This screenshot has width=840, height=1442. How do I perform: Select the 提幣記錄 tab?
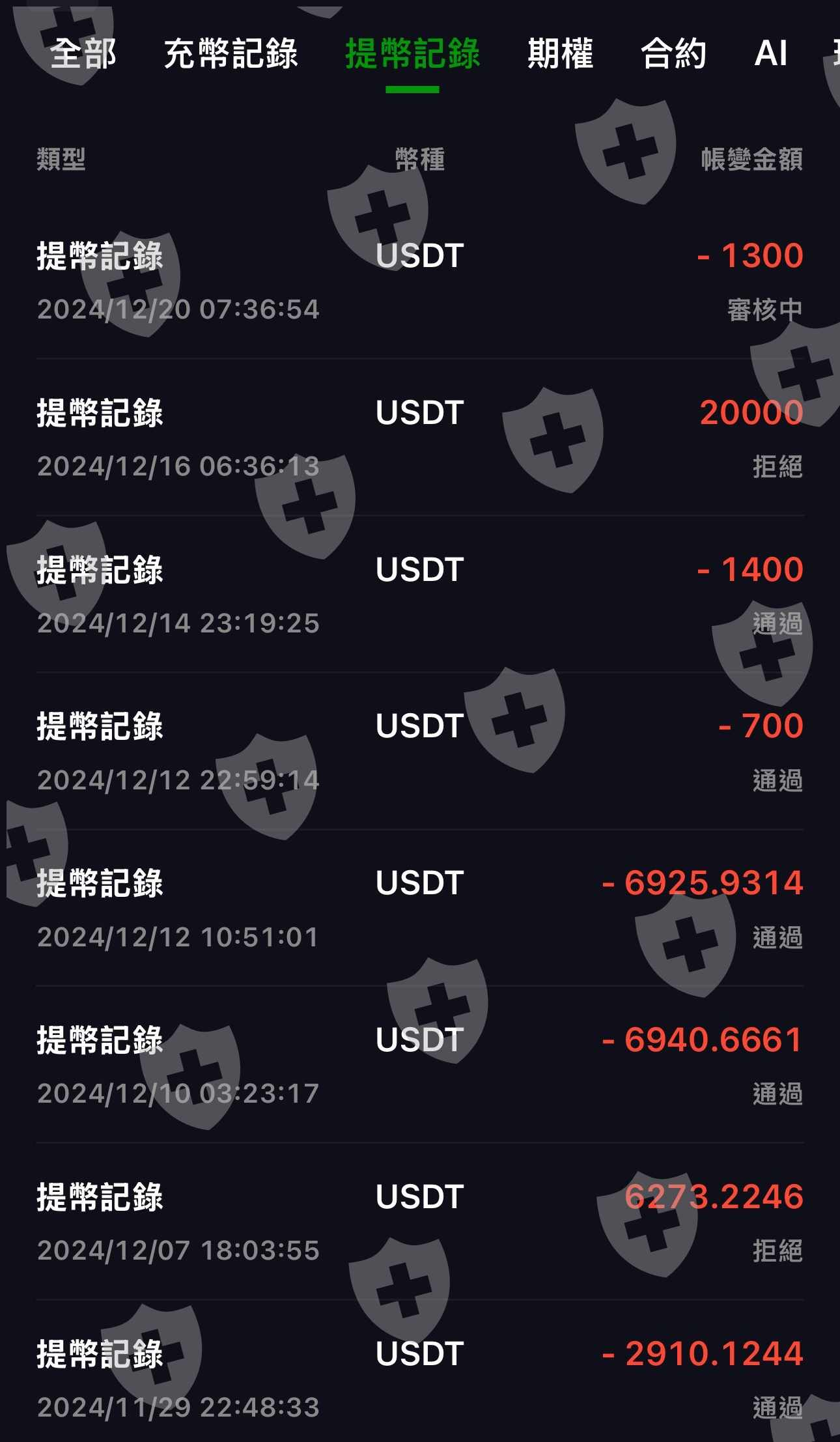click(x=412, y=53)
